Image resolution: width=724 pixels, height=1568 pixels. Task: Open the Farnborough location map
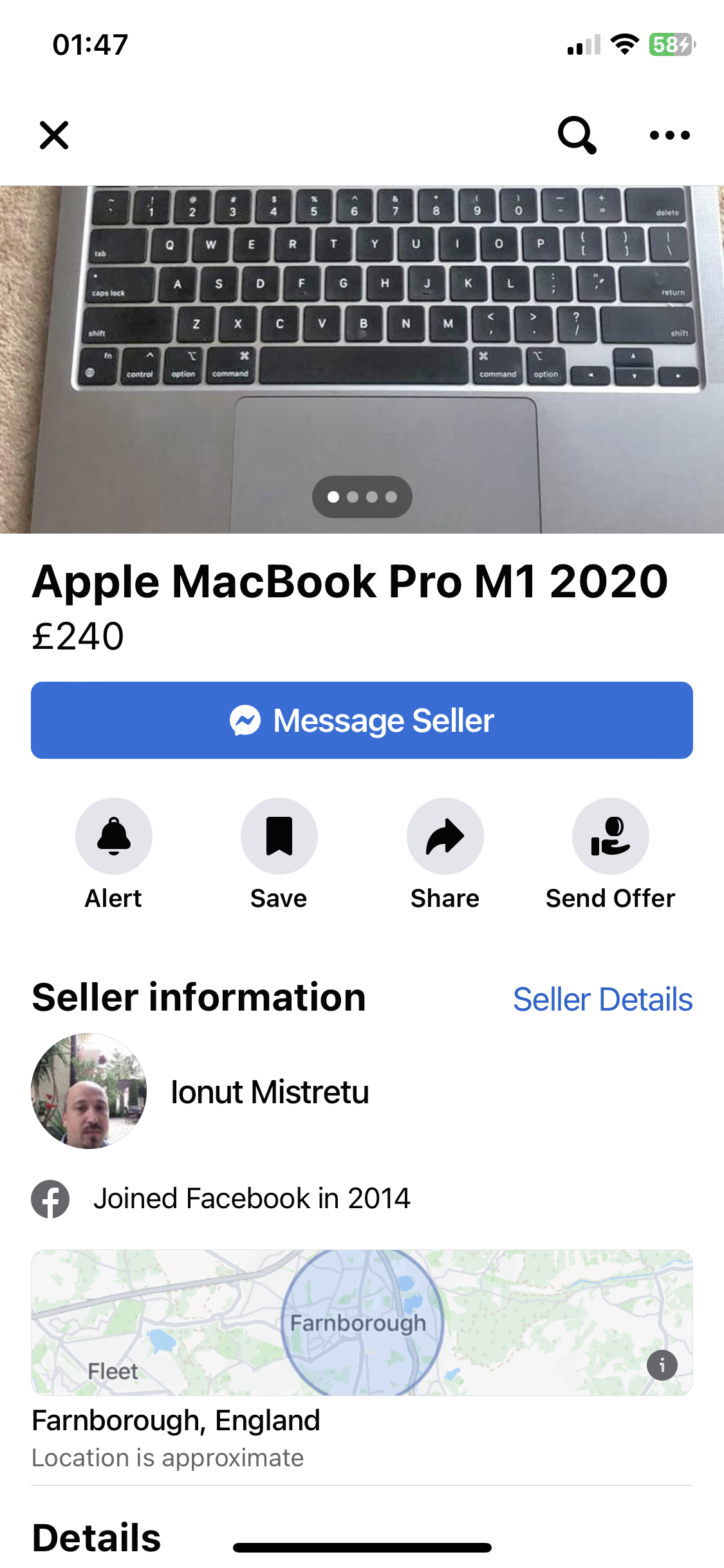pyautogui.click(x=362, y=1323)
